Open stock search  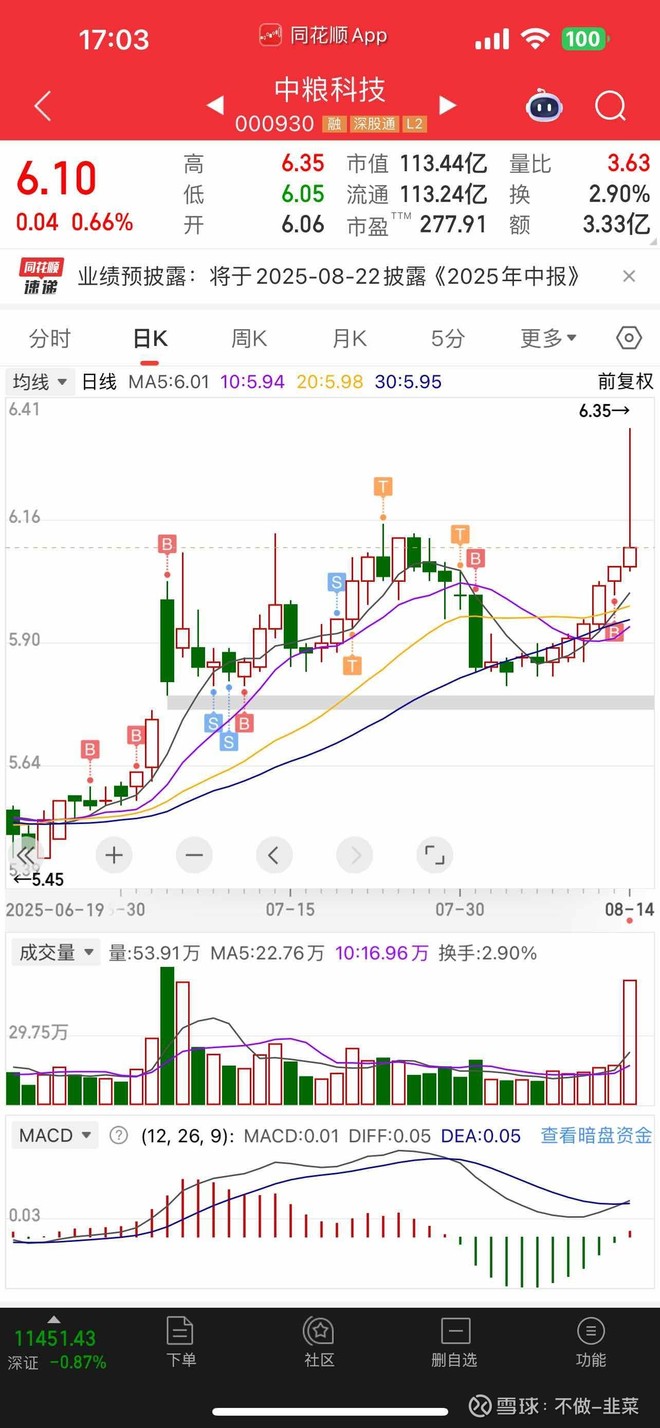(x=609, y=105)
